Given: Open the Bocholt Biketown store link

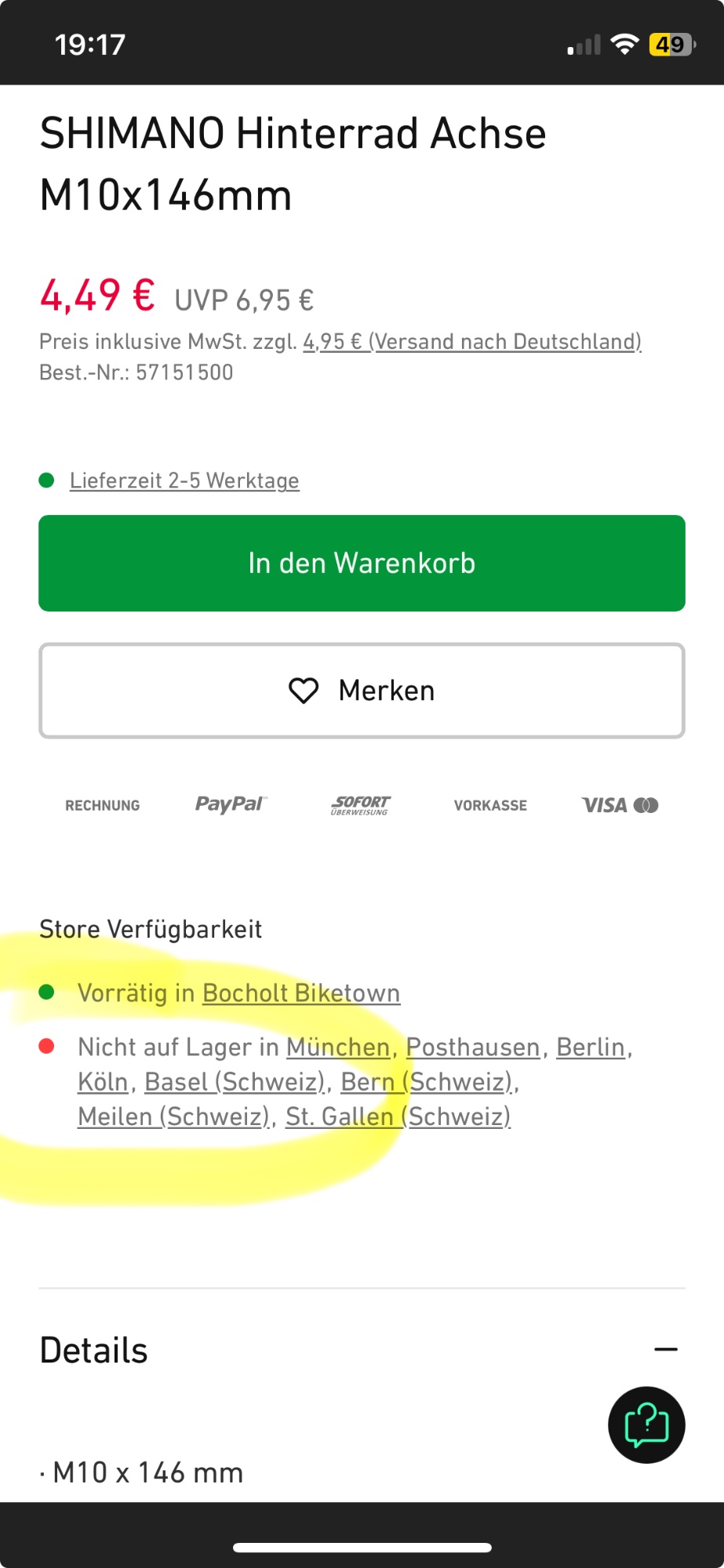Looking at the screenshot, I should pyautogui.click(x=301, y=993).
